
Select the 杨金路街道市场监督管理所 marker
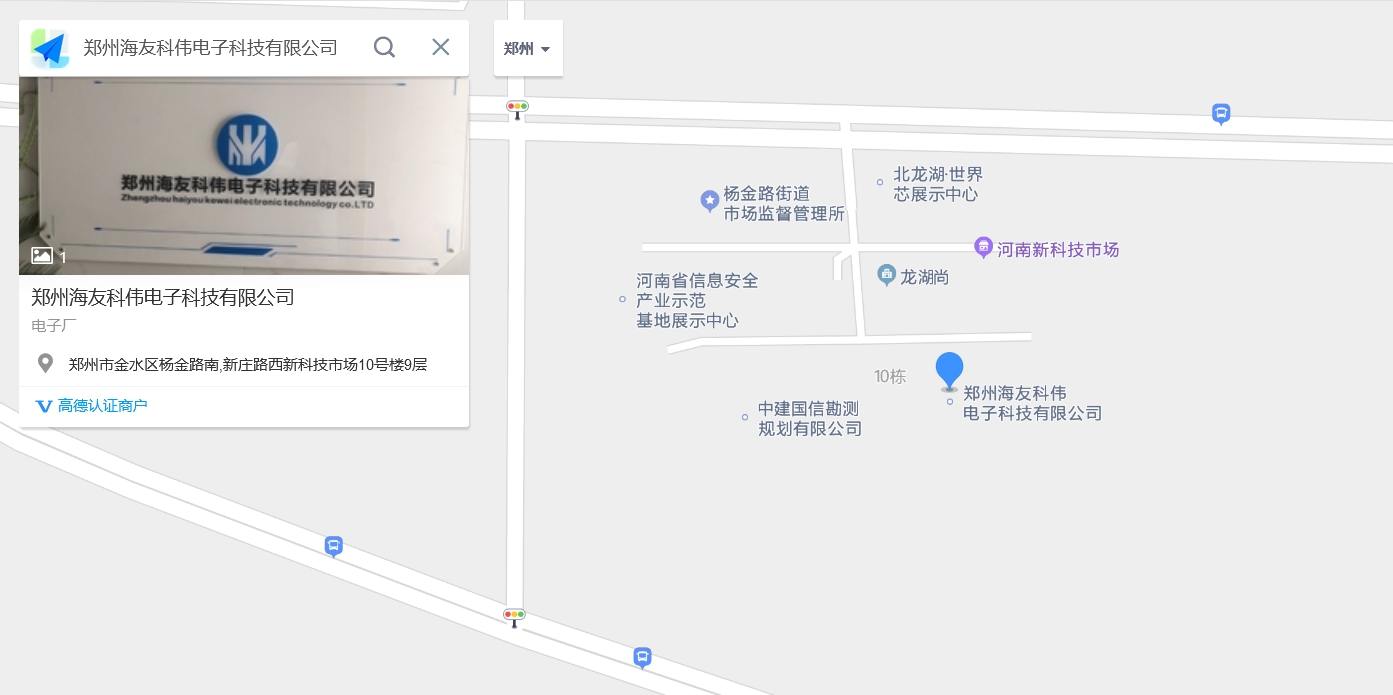[710, 201]
